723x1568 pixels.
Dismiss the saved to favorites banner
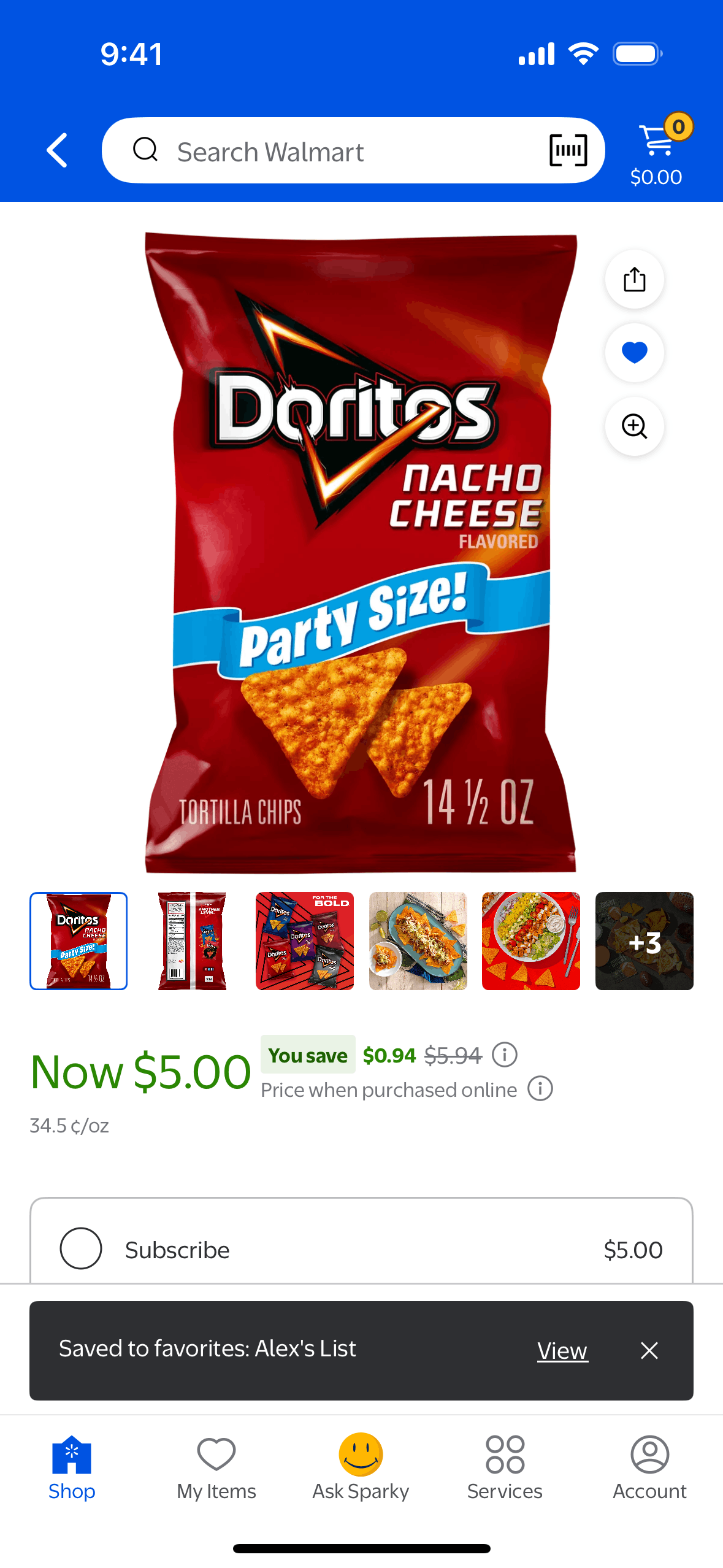[x=649, y=1350]
